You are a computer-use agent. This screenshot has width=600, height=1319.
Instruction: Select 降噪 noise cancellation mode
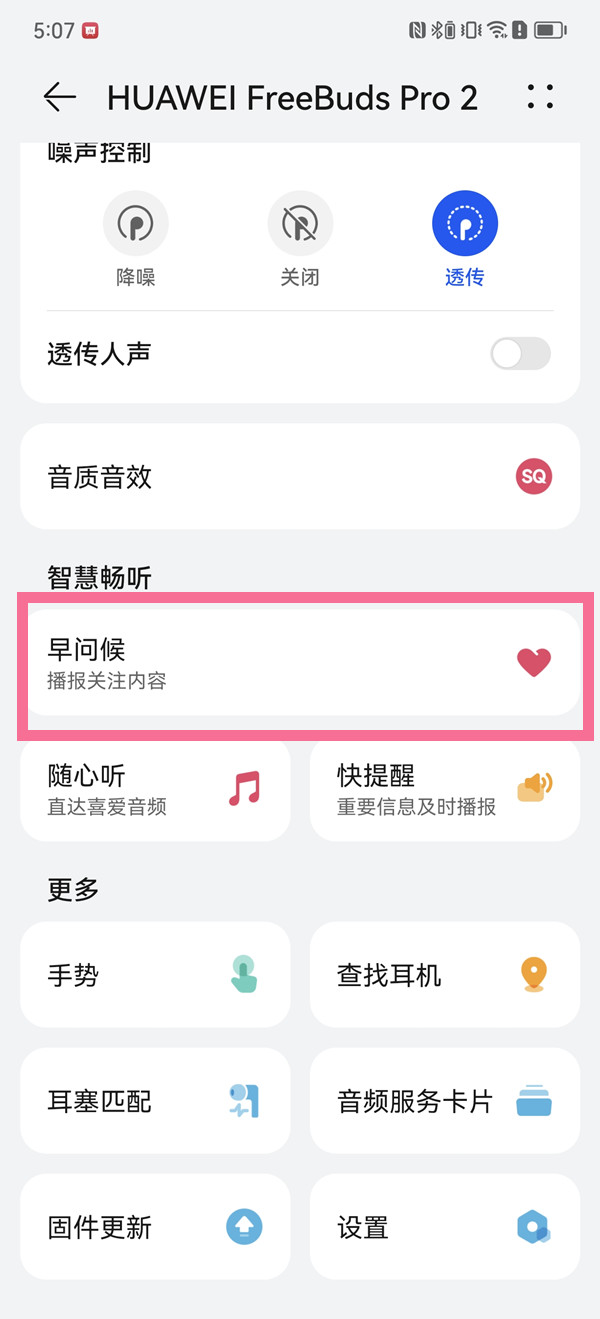(x=135, y=224)
